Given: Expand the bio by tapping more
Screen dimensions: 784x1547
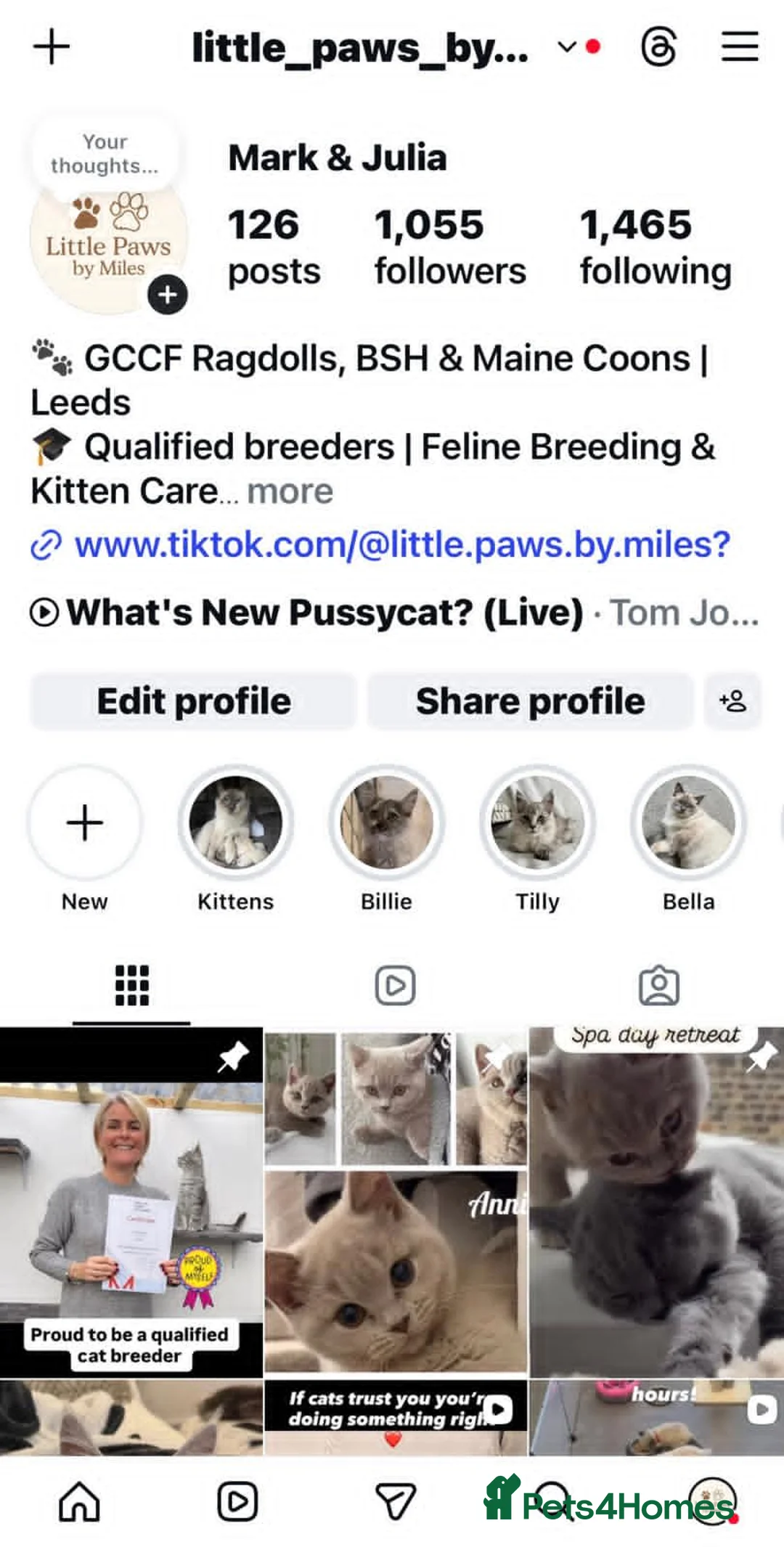Looking at the screenshot, I should [x=289, y=491].
